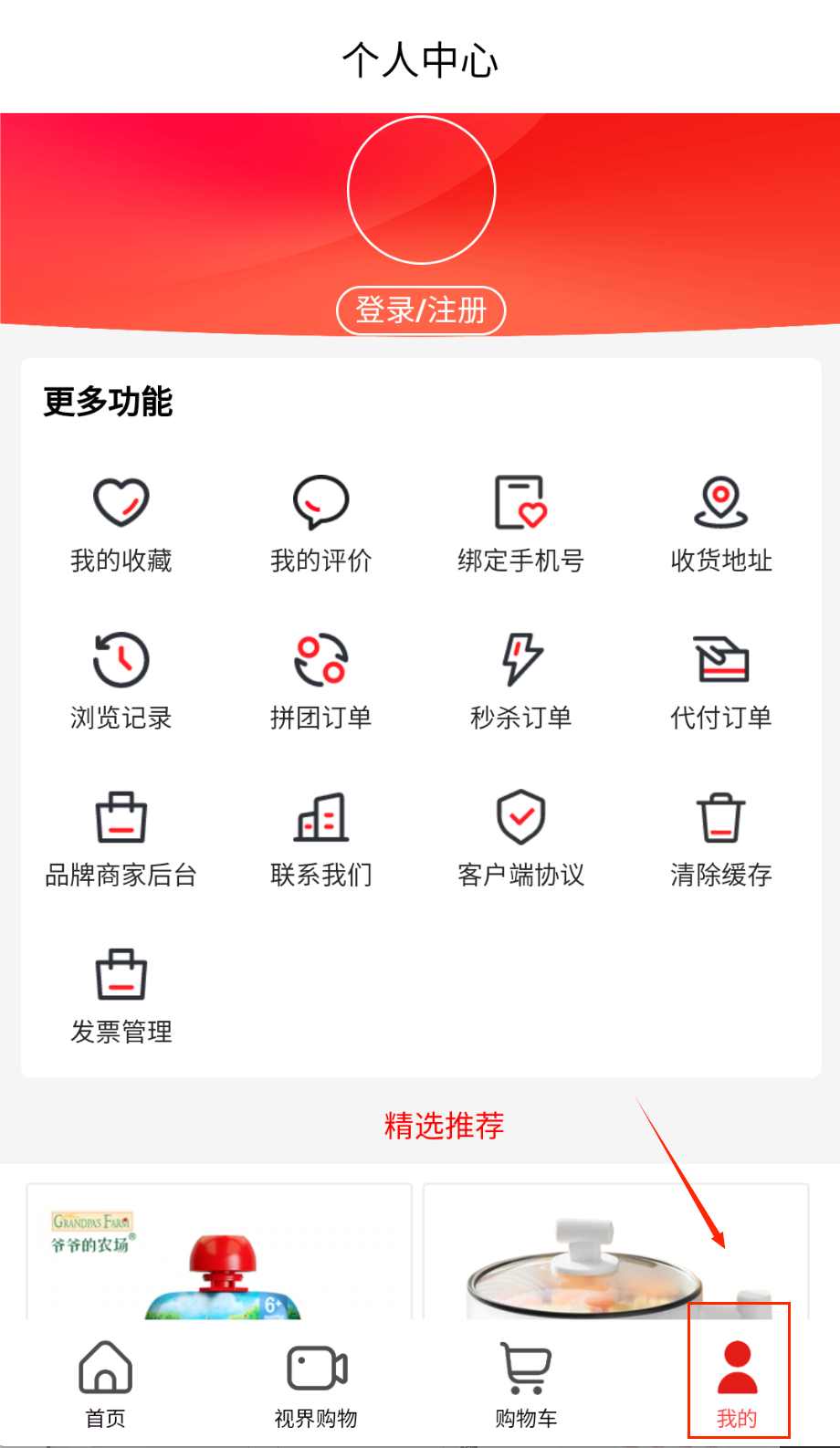Image resolution: width=840 pixels, height=1448 pixels.
Task: Select 绑定手机号 to bind phone
Action: [520, 522]
